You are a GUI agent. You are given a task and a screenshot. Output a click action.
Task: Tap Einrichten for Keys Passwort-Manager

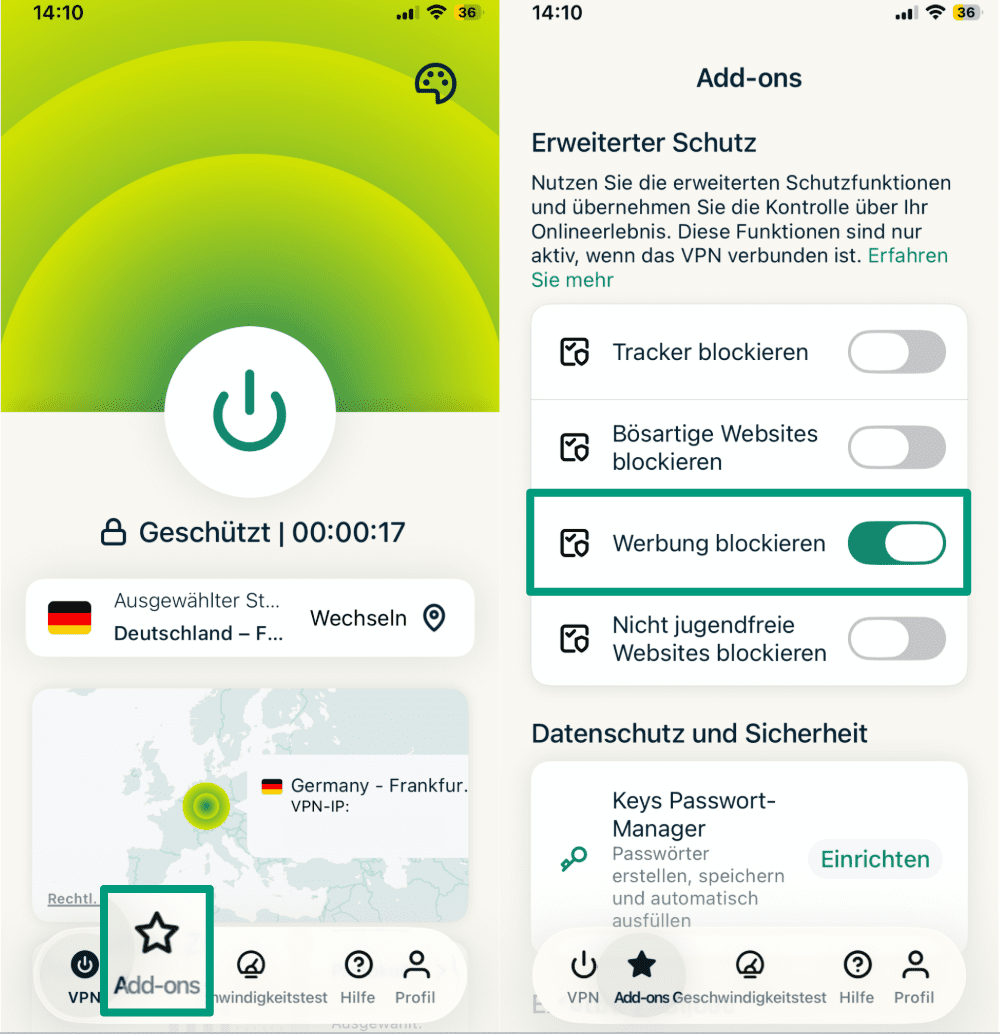tap(875, 859)
